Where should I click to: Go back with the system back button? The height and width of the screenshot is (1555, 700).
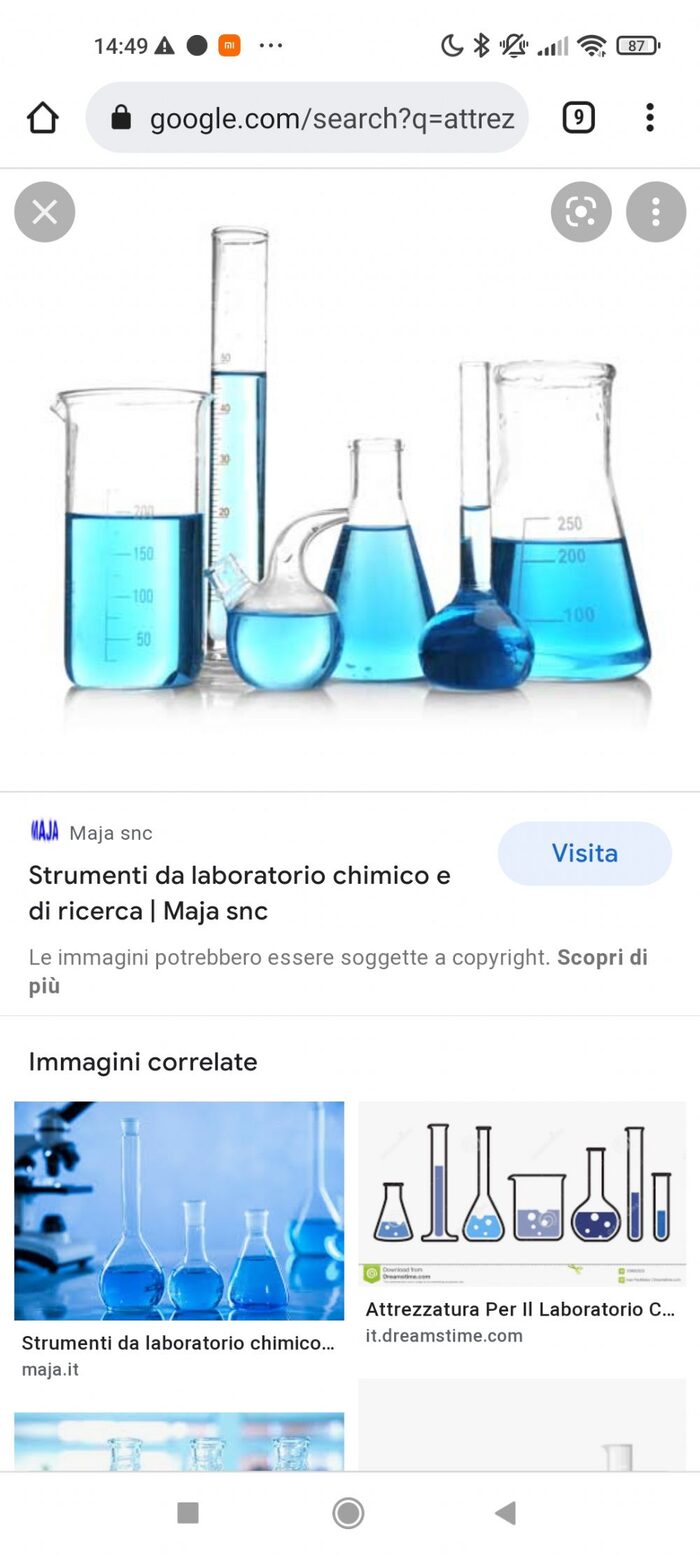(505, 1513)
